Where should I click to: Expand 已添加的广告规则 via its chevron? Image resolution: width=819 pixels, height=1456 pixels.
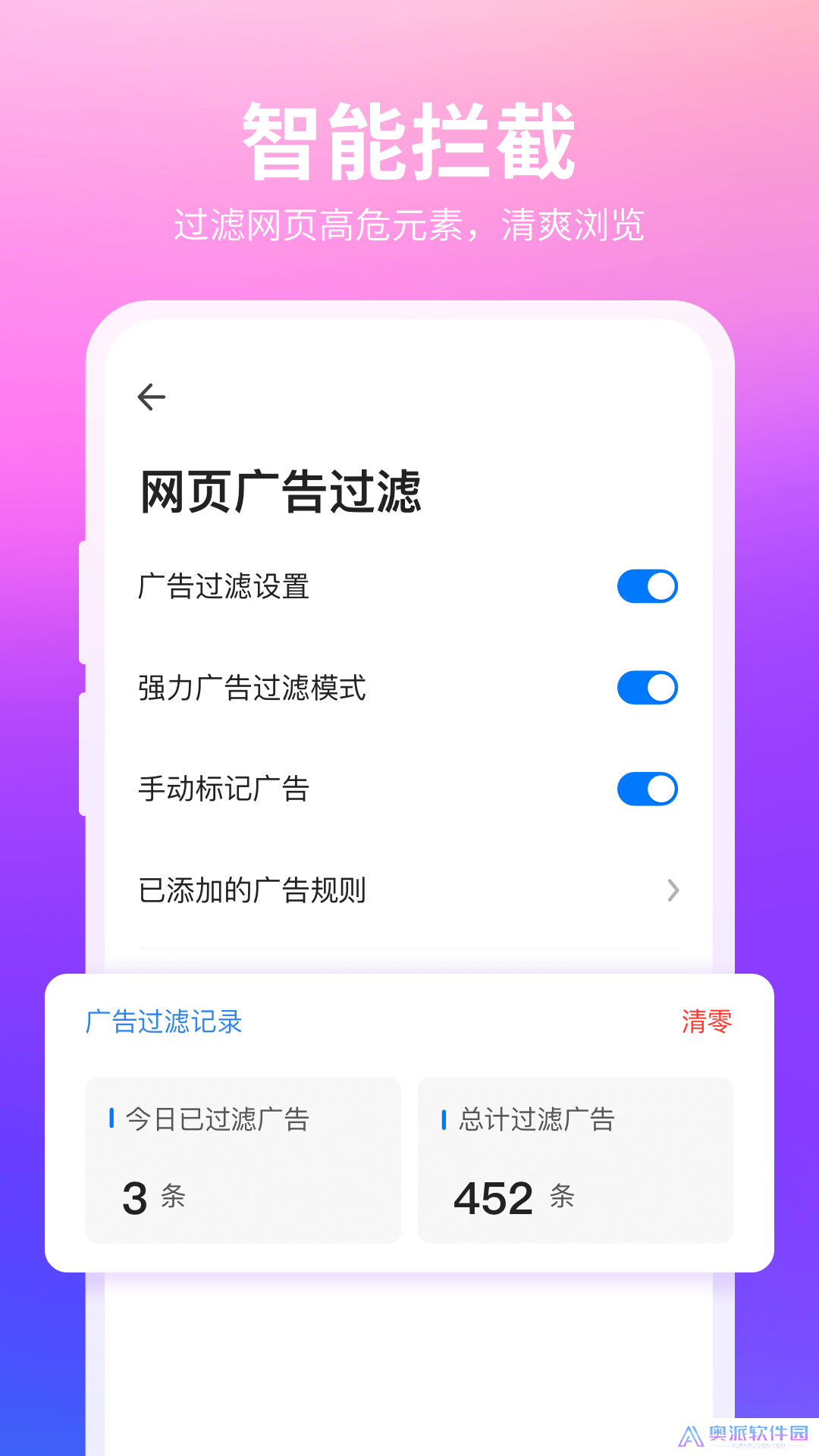[672, 890]
